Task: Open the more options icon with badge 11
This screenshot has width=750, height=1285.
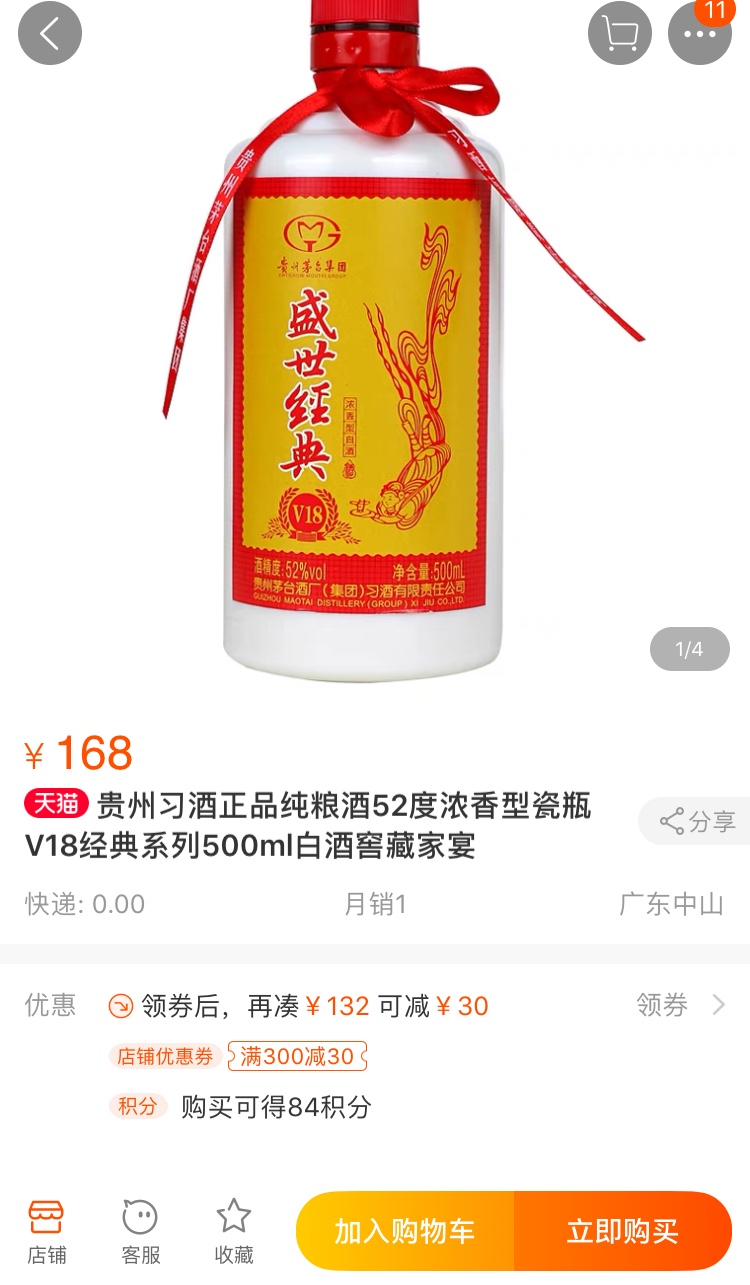Action: click(700, 33)
